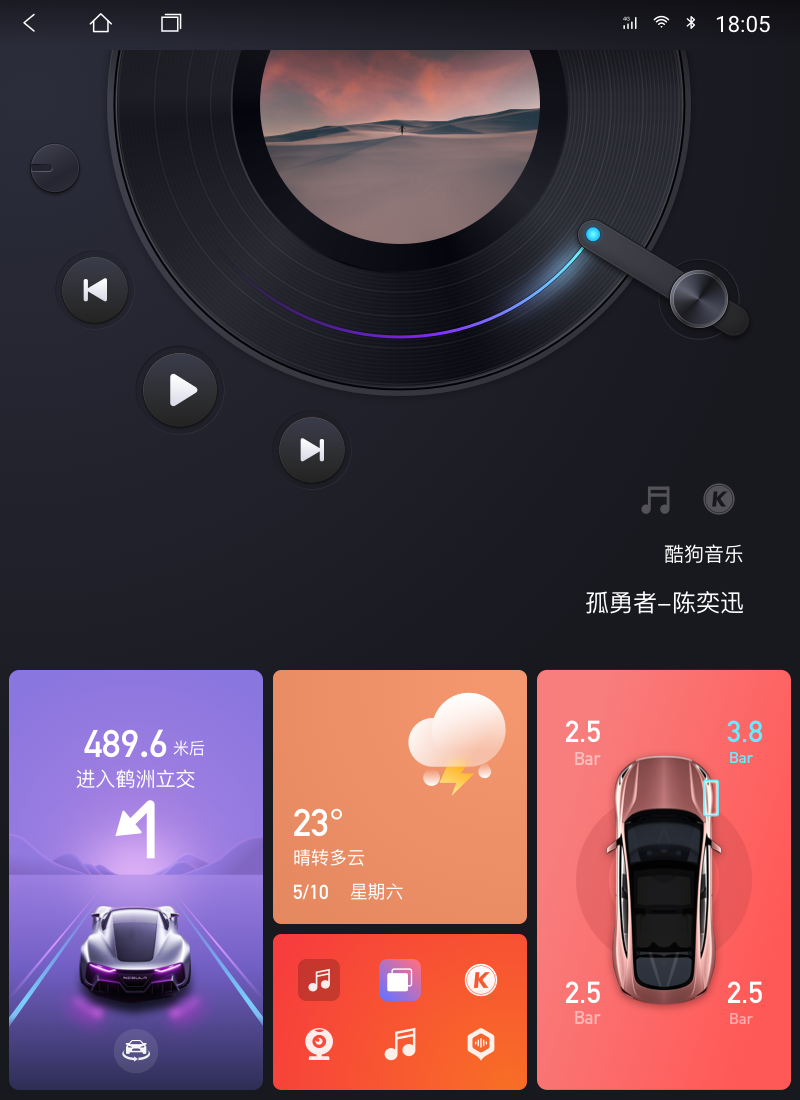Tap the car view icon in navigation card
This screenshot has height=1100, width=800.
click(x=136, y=1050)
